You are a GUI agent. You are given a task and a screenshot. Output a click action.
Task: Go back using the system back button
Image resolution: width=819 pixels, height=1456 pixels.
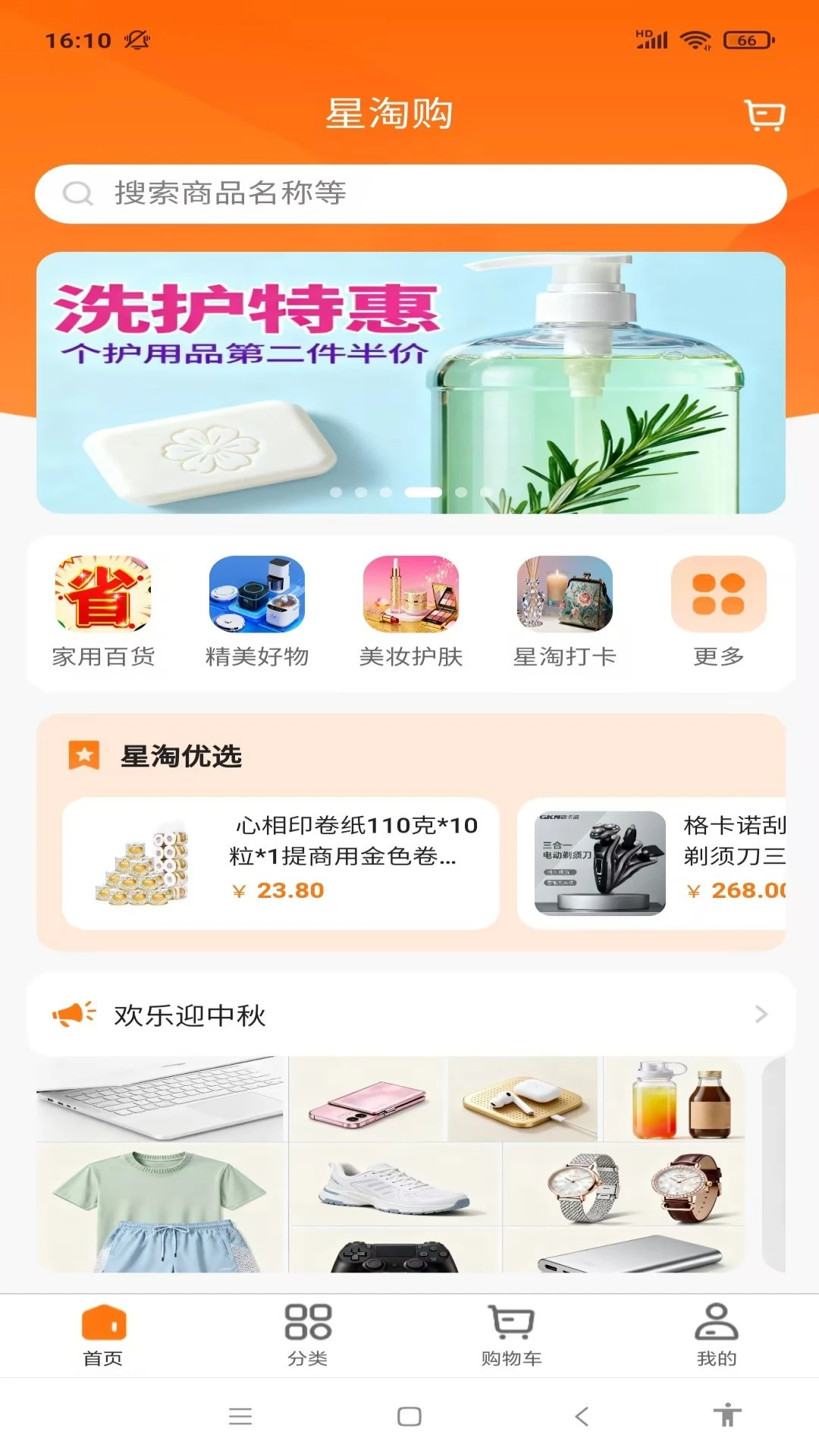[x=582, y=1416]
